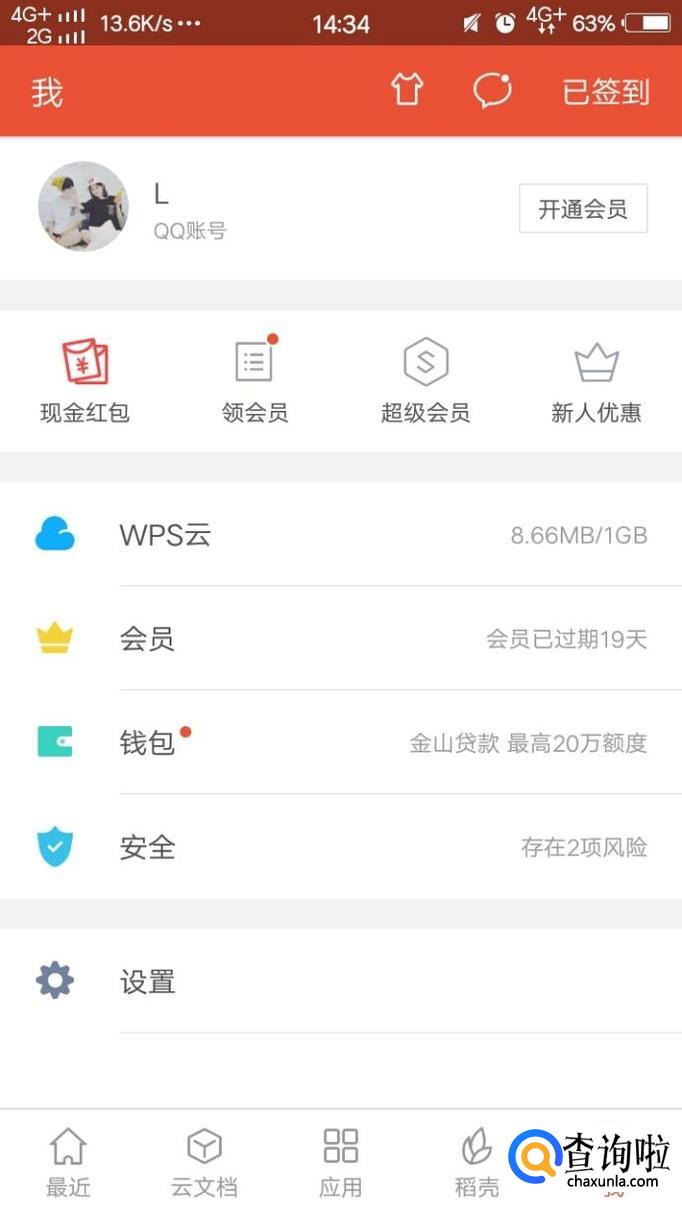Viewport: 682px width, 1212px height.
Task: Select the 领会员 shortcut
Action: (x=255, y=380)
